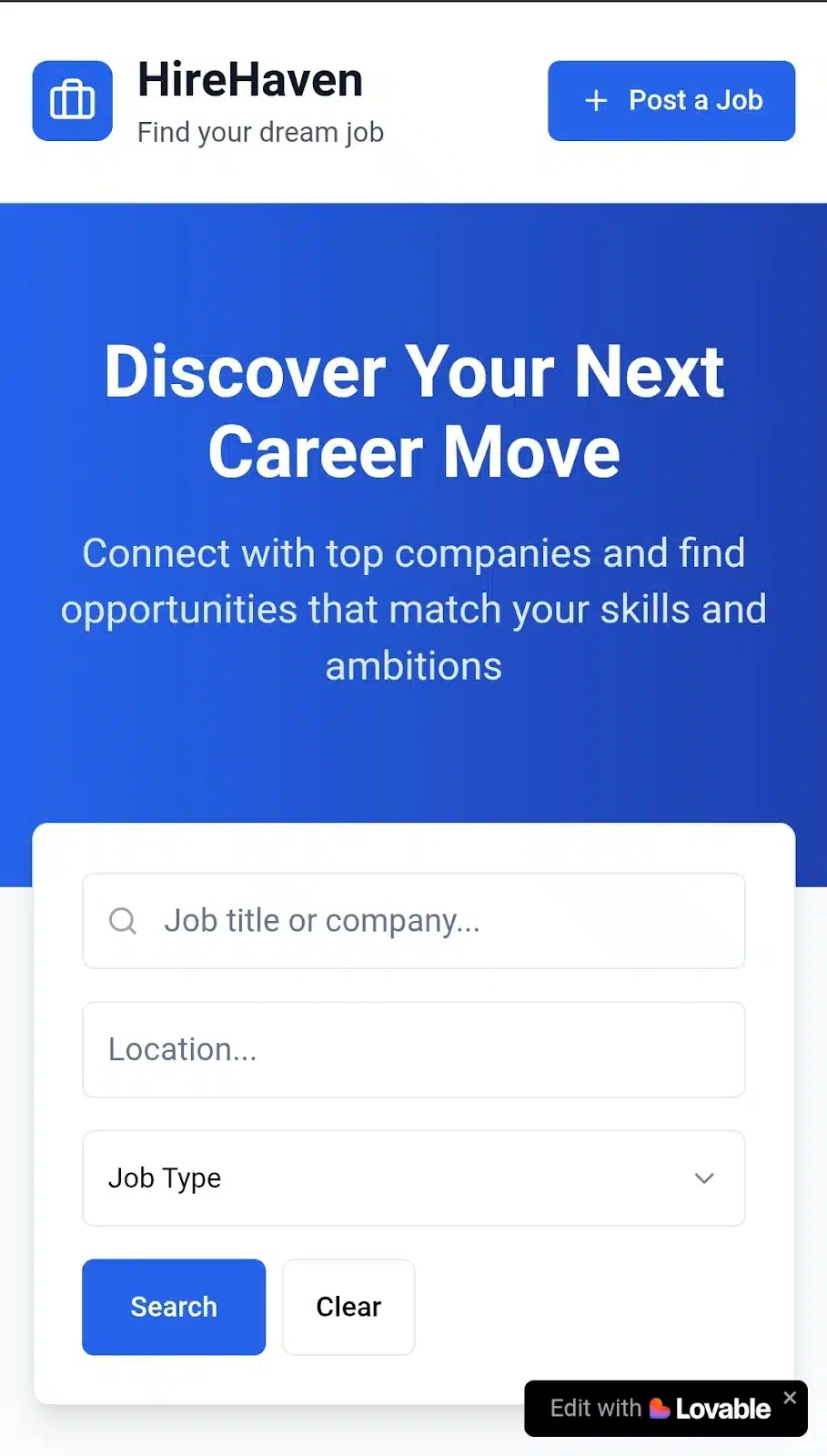Clear the search filters
Screen dimensions: 827x1456
[x=348, y=1307]
